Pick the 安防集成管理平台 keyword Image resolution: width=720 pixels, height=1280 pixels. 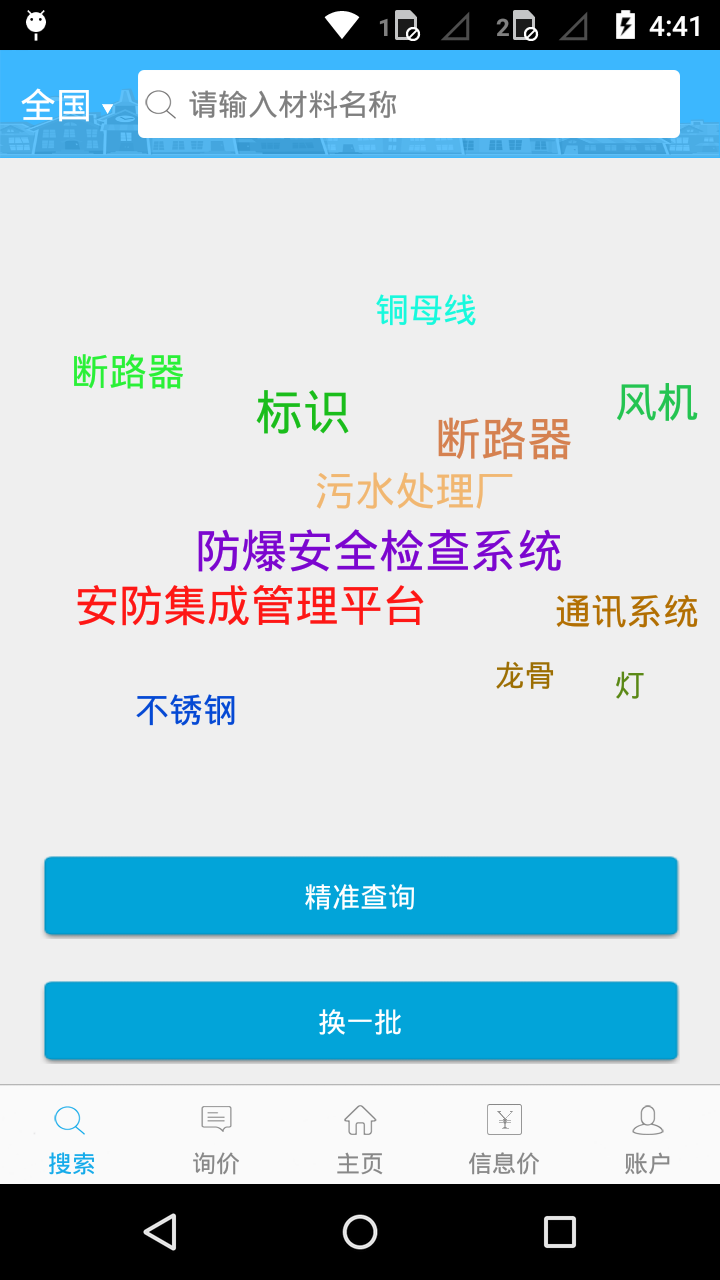pyautogui.click(x=250, y=606)
